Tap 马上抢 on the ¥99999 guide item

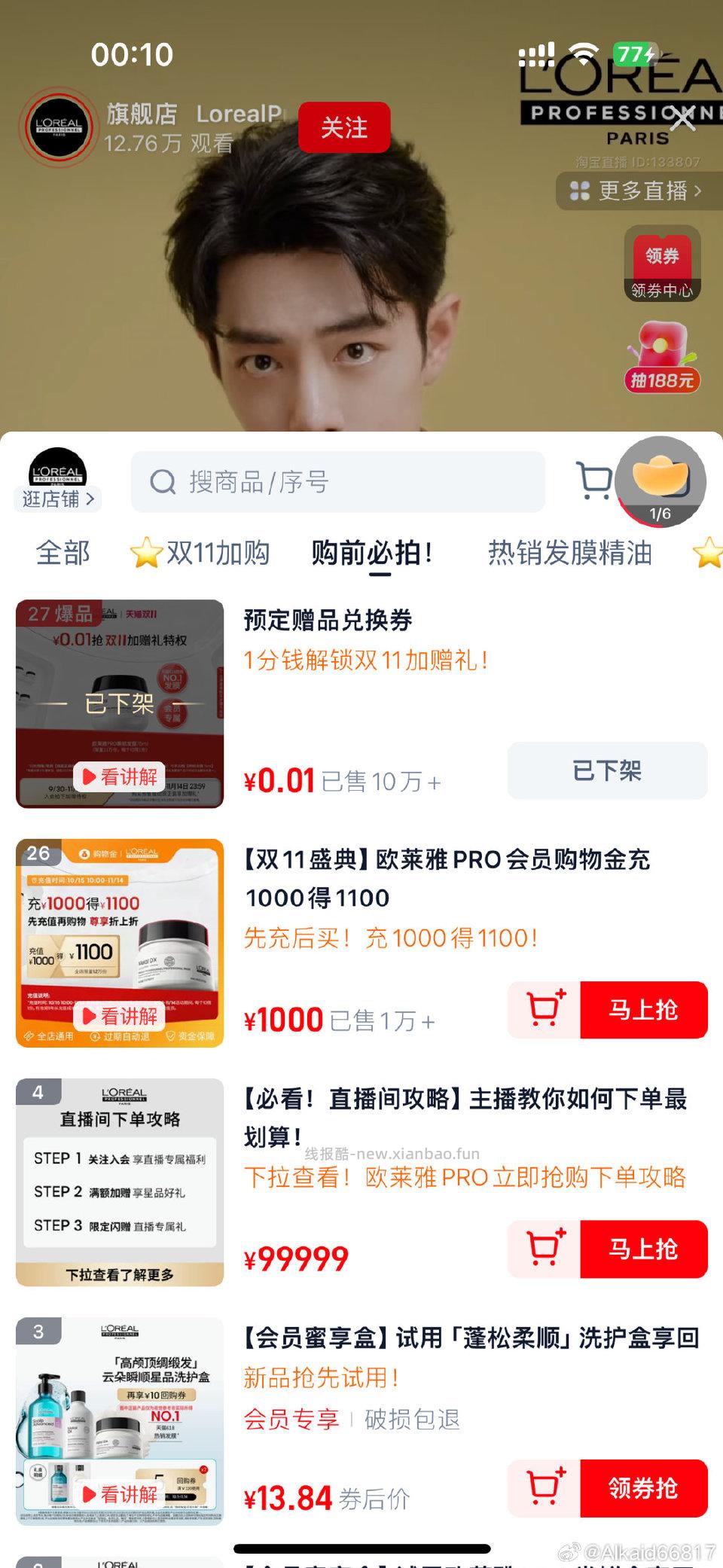tap(645, 1249)
